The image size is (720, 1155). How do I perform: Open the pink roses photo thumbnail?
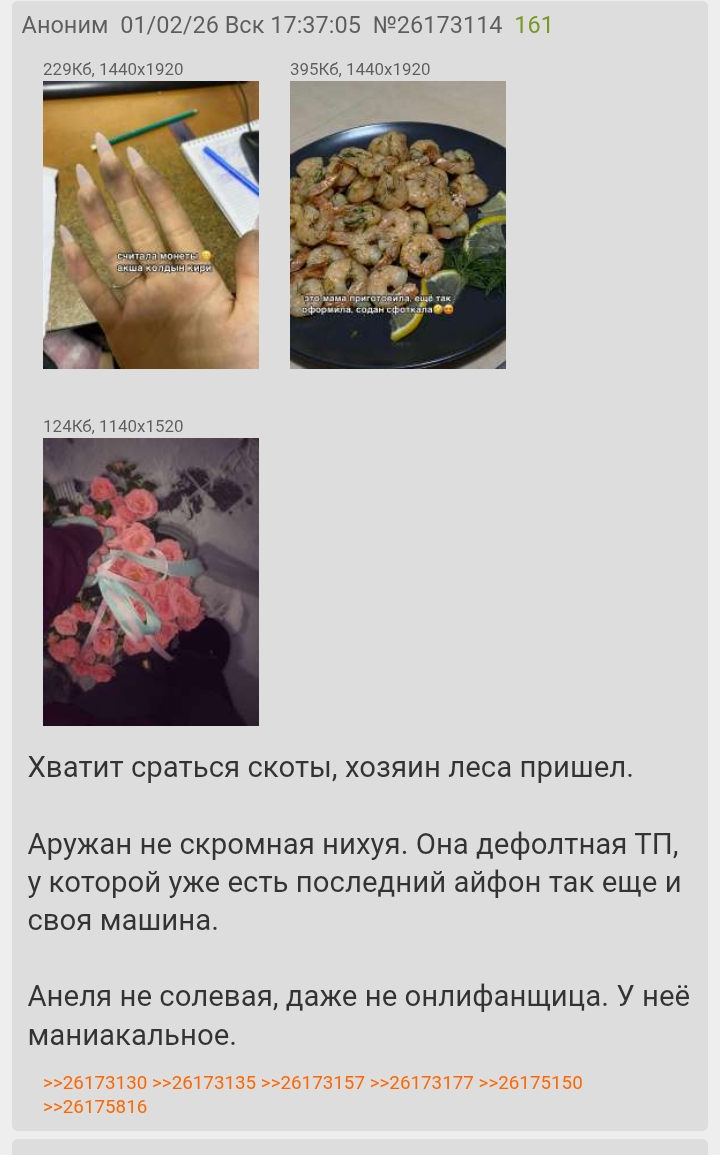151,581
